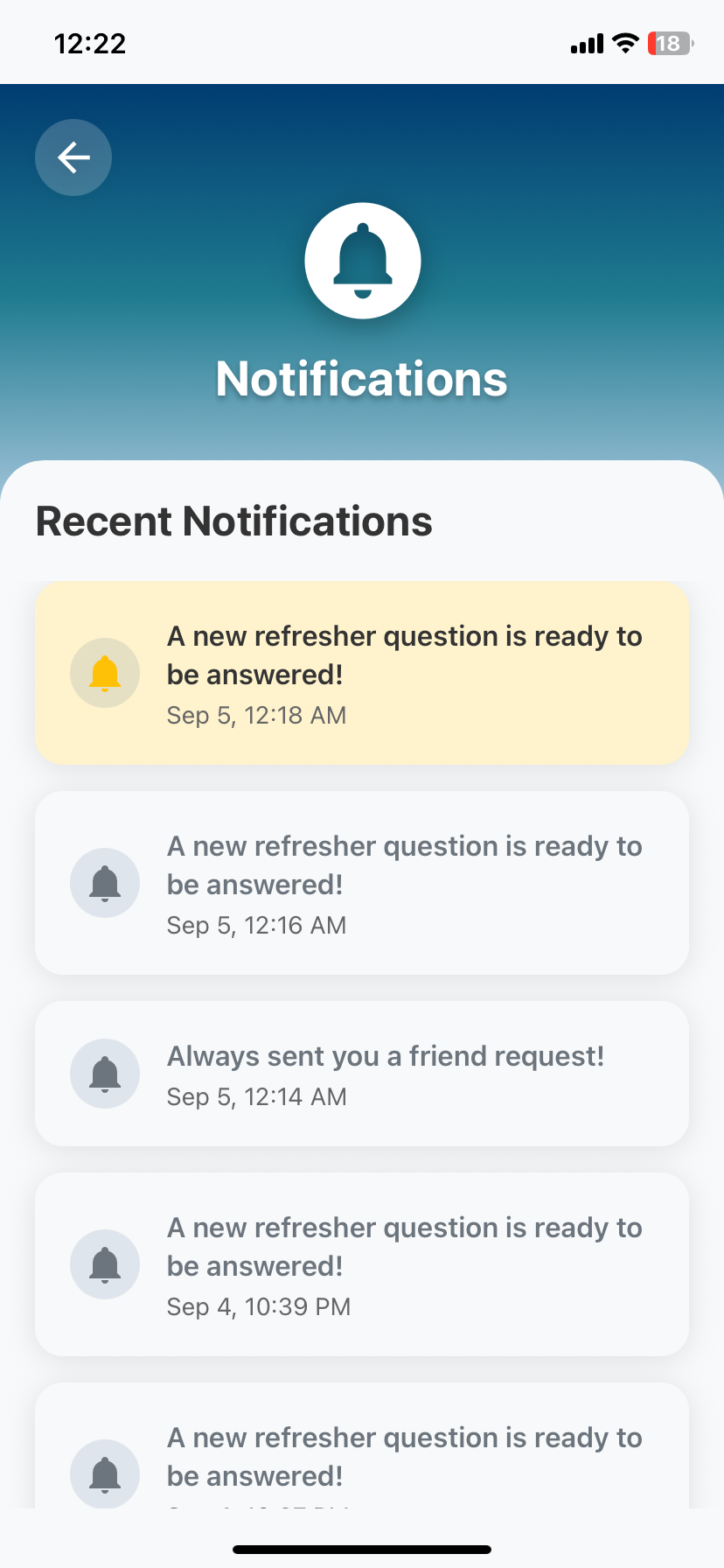The image size is (724, 1568).
Task: Click the Wi-Fi icon in the status bar
Action: (x=626, y=43)
